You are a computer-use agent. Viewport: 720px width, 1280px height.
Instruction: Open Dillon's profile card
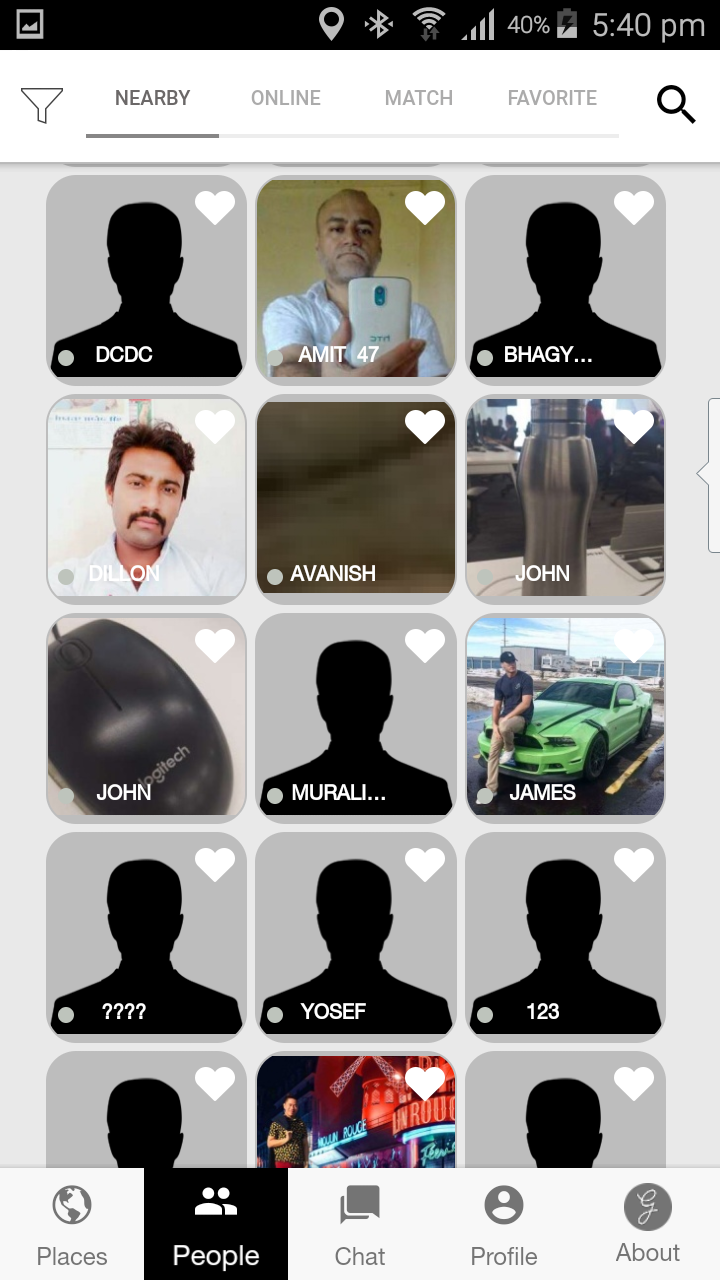point(146,500)
